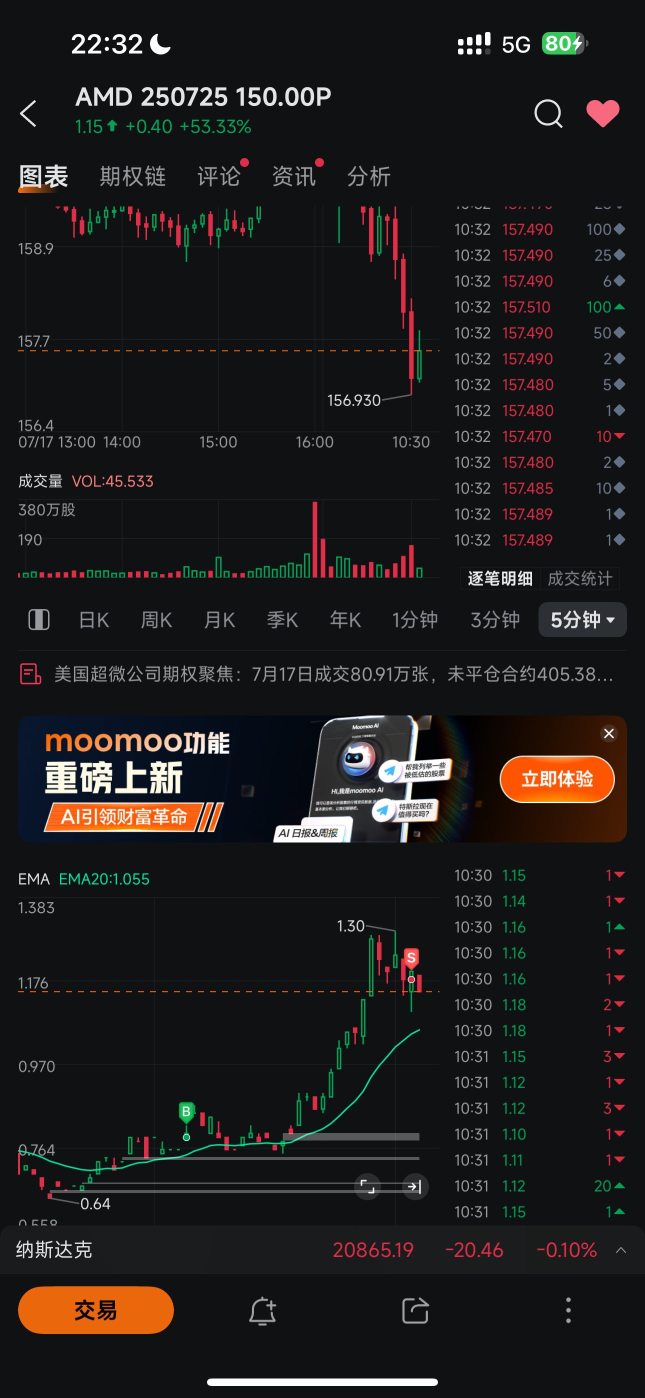
Task: Select the 日K chart period
Action: click(x=94, y=620)
